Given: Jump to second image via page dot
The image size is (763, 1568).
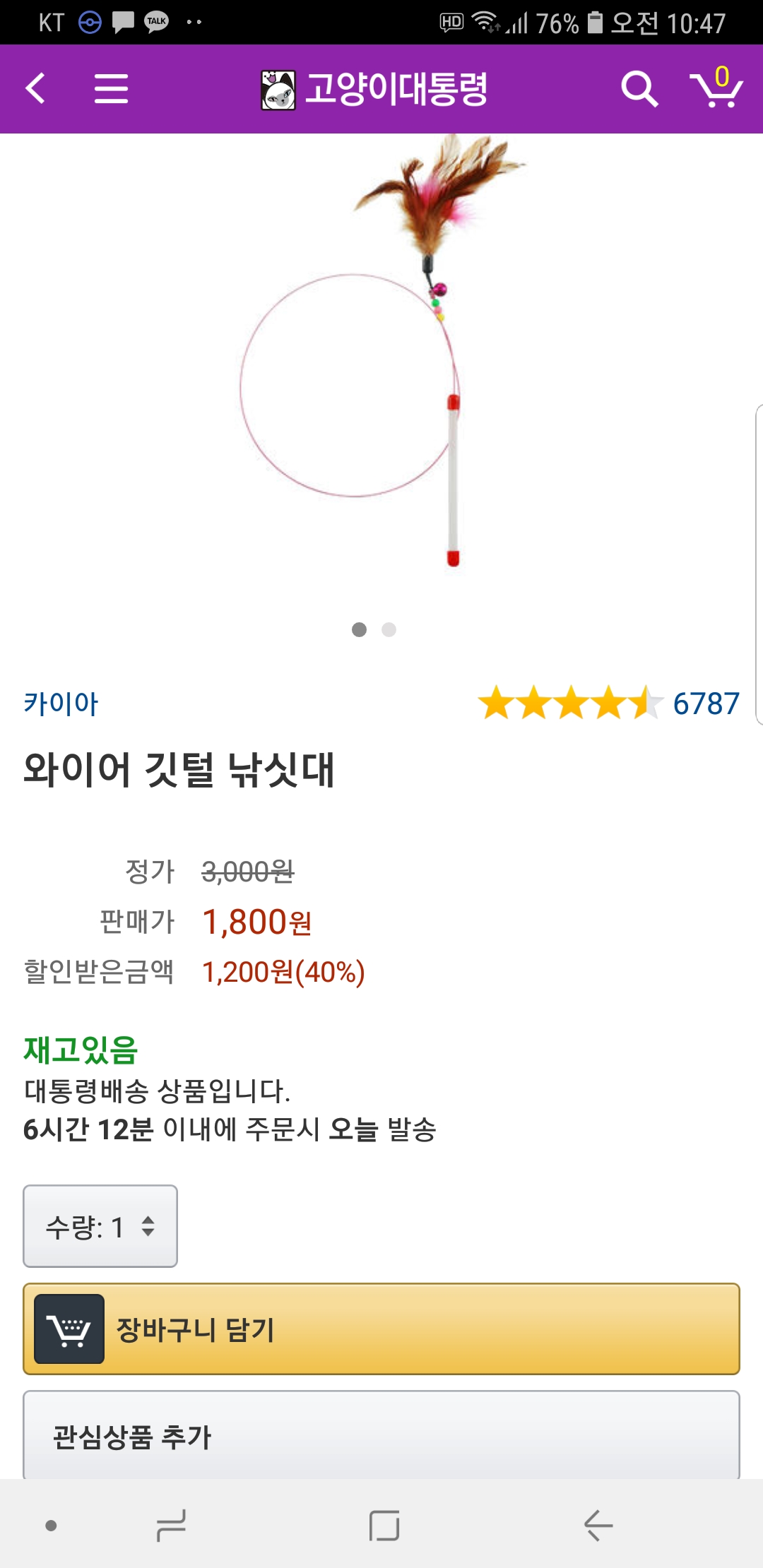Looking at the screenshot, I should [389, 629].
